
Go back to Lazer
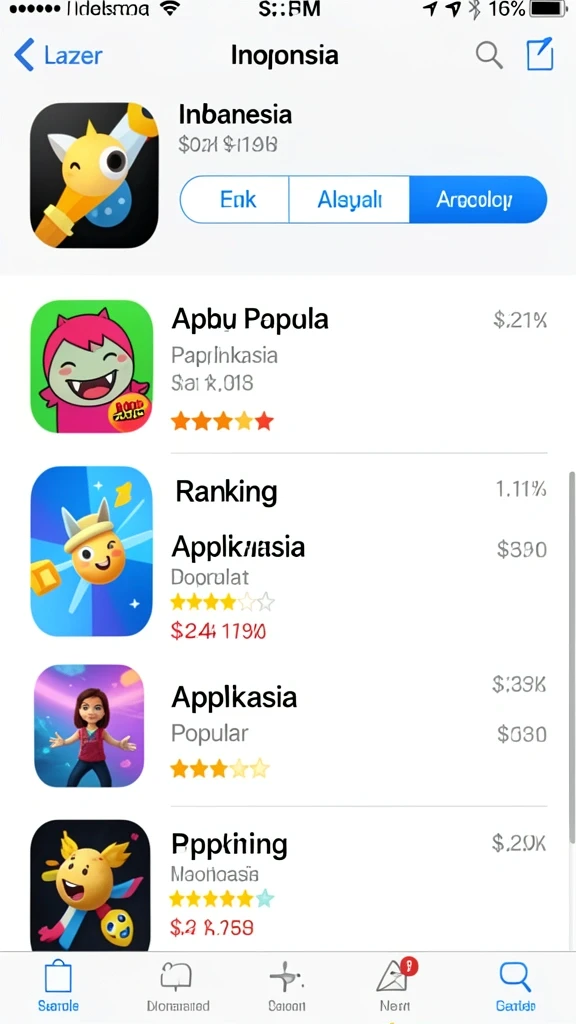(x=58, y=56)
